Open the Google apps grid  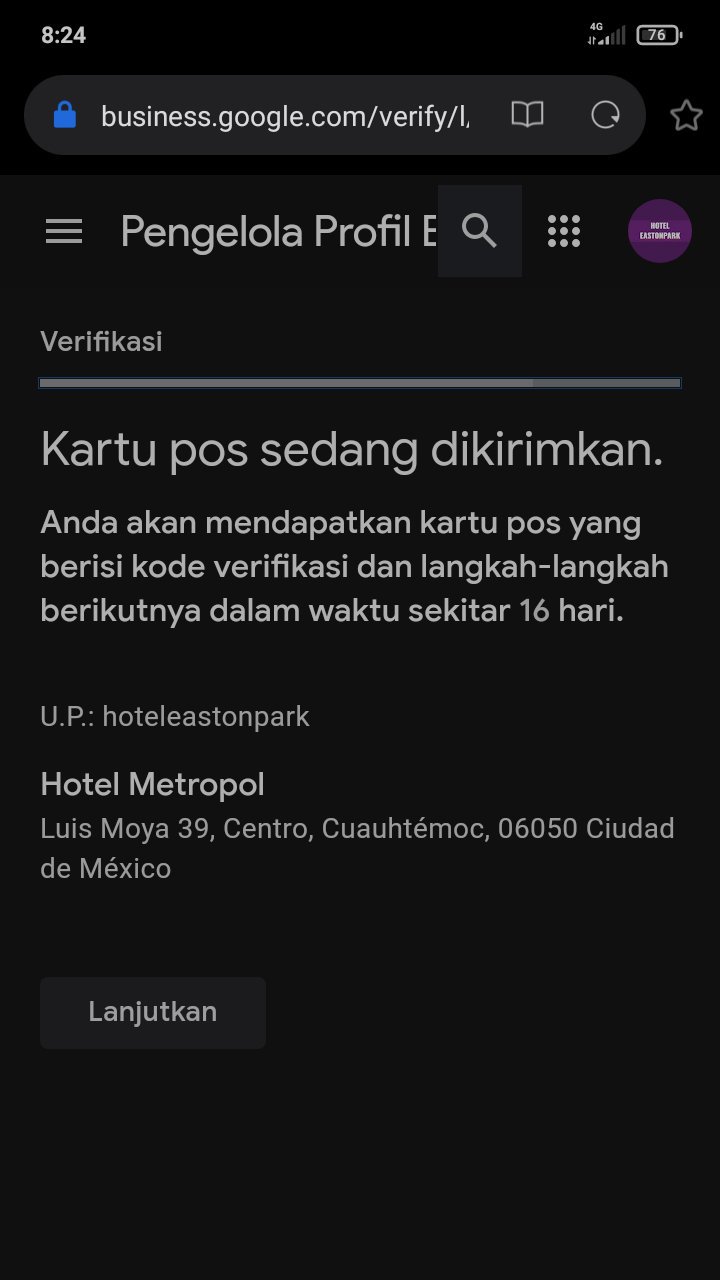564,231
